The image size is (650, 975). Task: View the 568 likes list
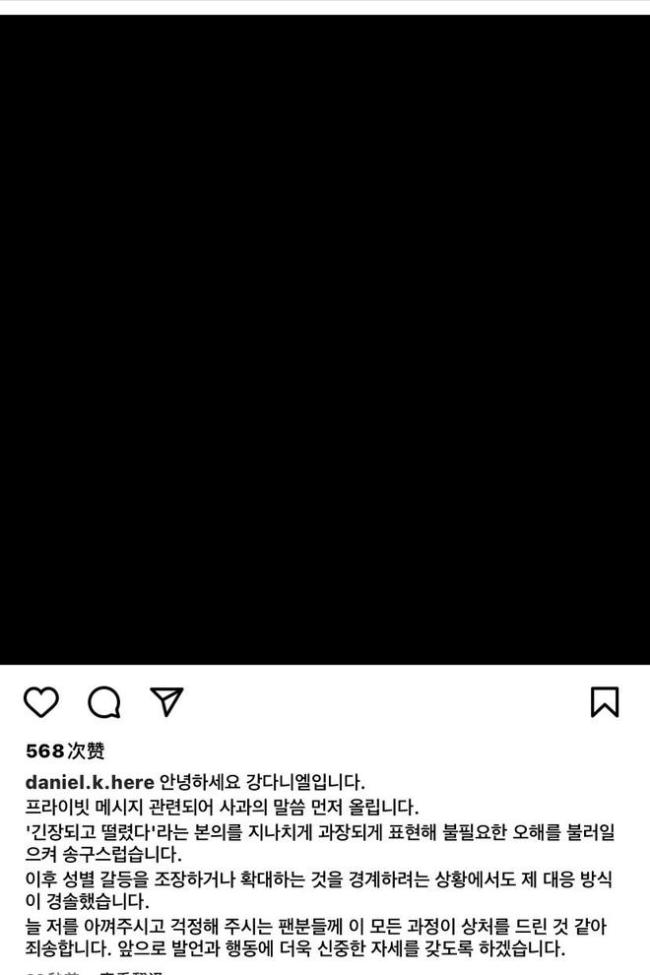coord(65,751)
